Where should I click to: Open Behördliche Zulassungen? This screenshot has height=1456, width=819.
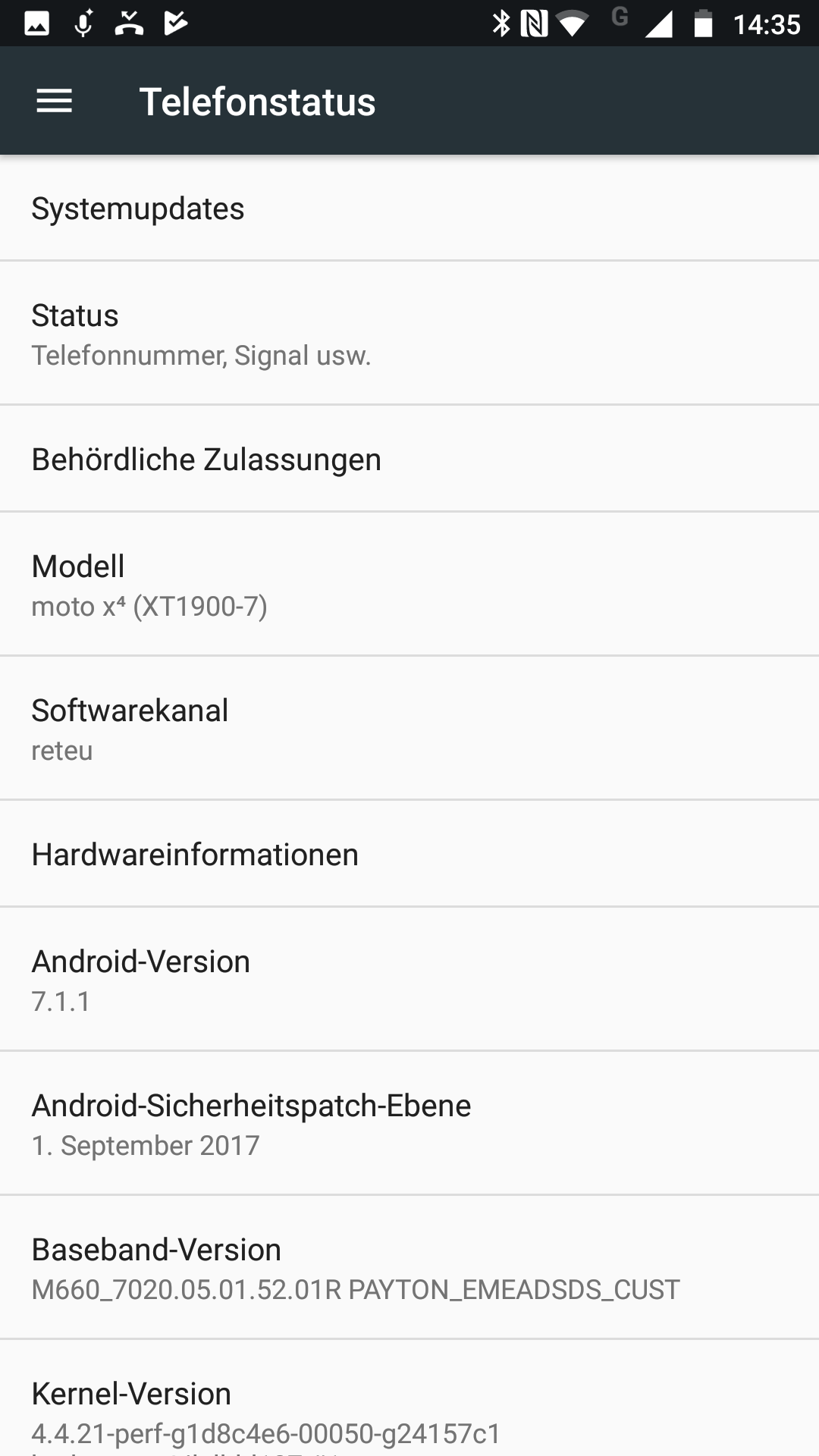[x=409, y=460]
